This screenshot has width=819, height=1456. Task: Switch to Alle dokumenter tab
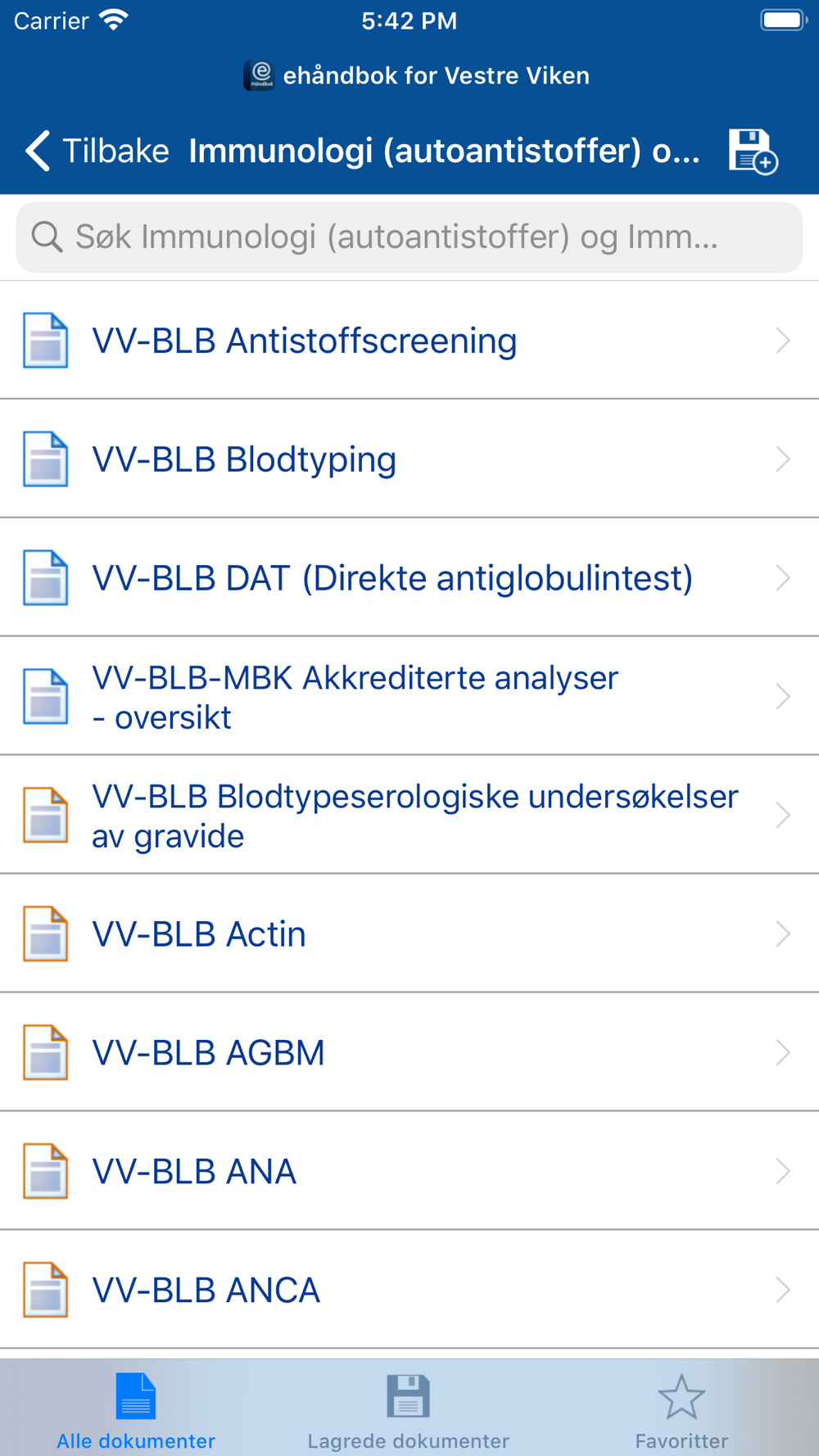coord(136,1410)
